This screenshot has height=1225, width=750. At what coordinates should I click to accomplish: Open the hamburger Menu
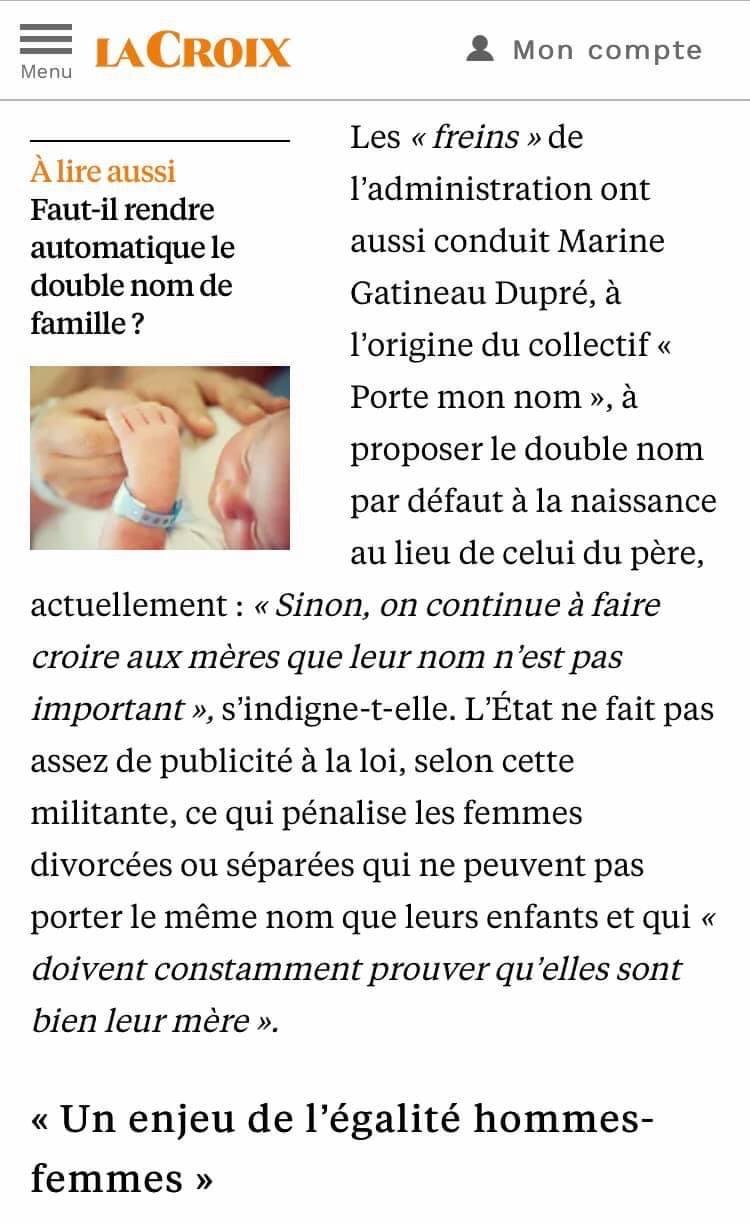[x=46, y=52]
